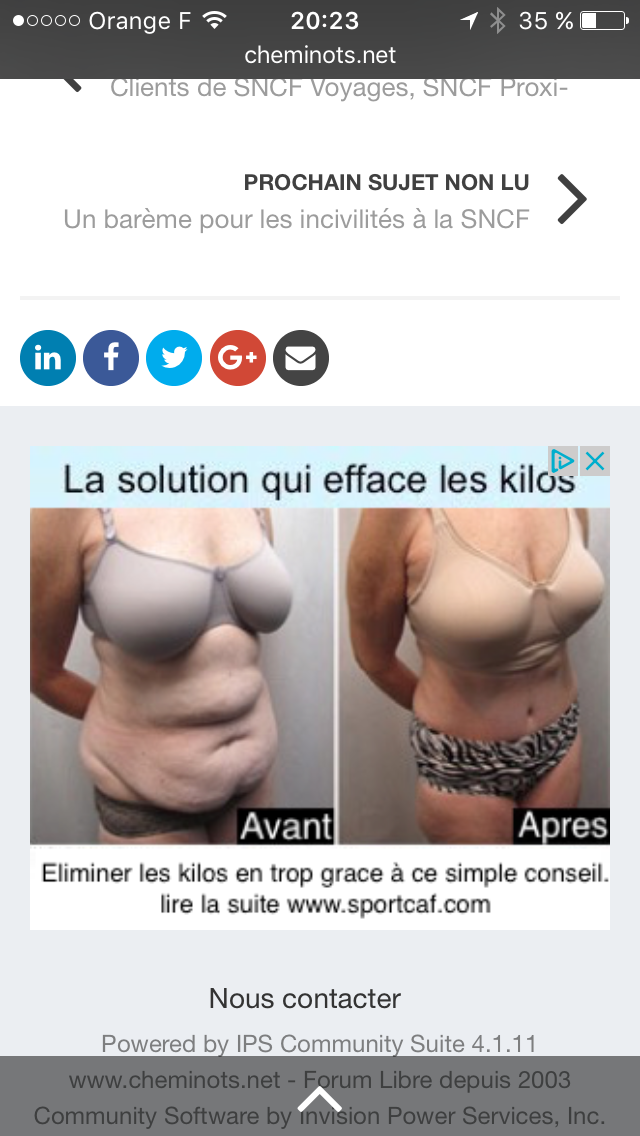640x1136 pixels.
Task: Open the sportcaf weight-loss ad banner
Action: tap(320, 688)
